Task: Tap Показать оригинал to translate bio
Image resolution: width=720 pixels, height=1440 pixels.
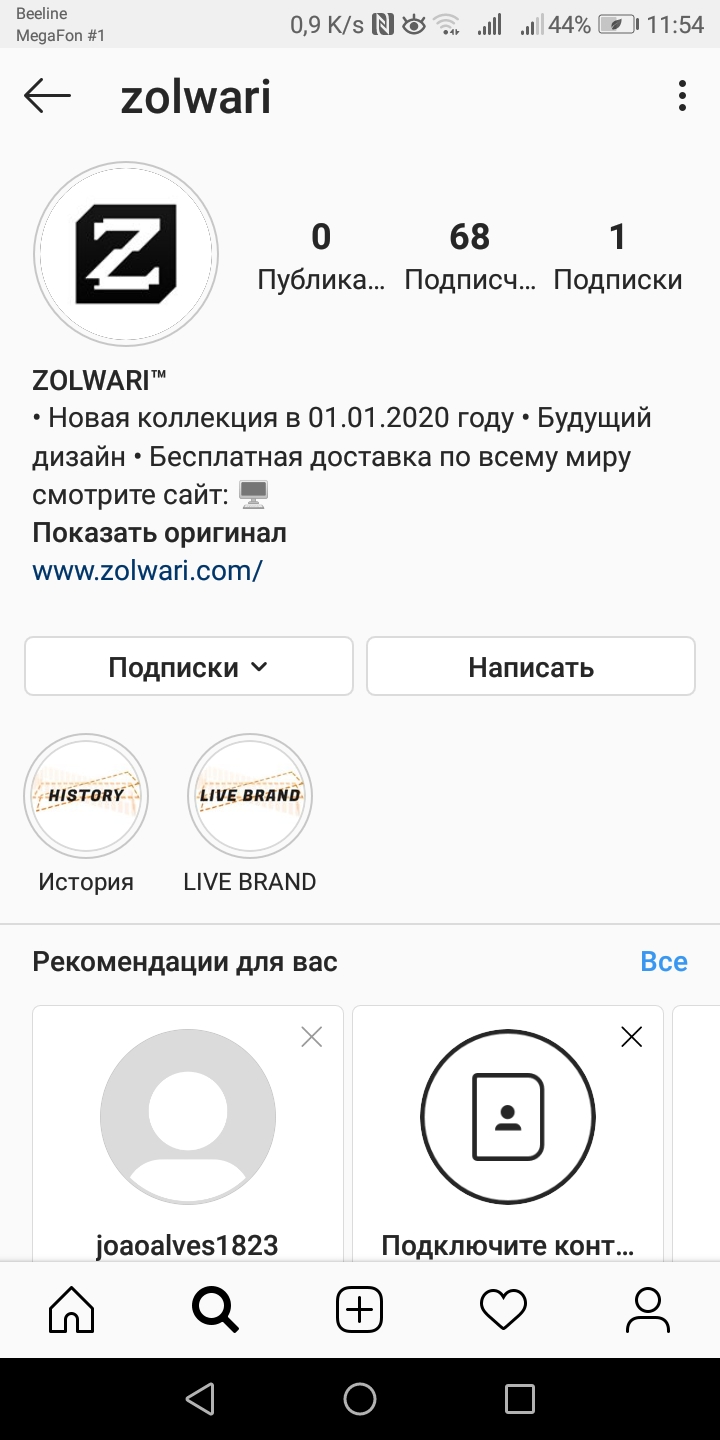Action: 158,531
